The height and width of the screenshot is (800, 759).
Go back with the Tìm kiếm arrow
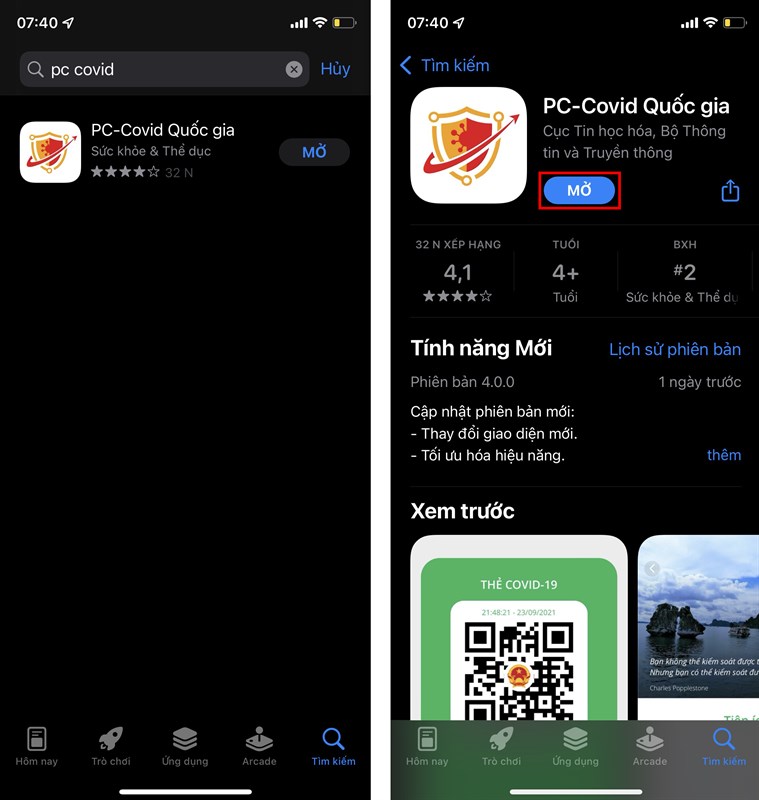(x=444, y=65)
